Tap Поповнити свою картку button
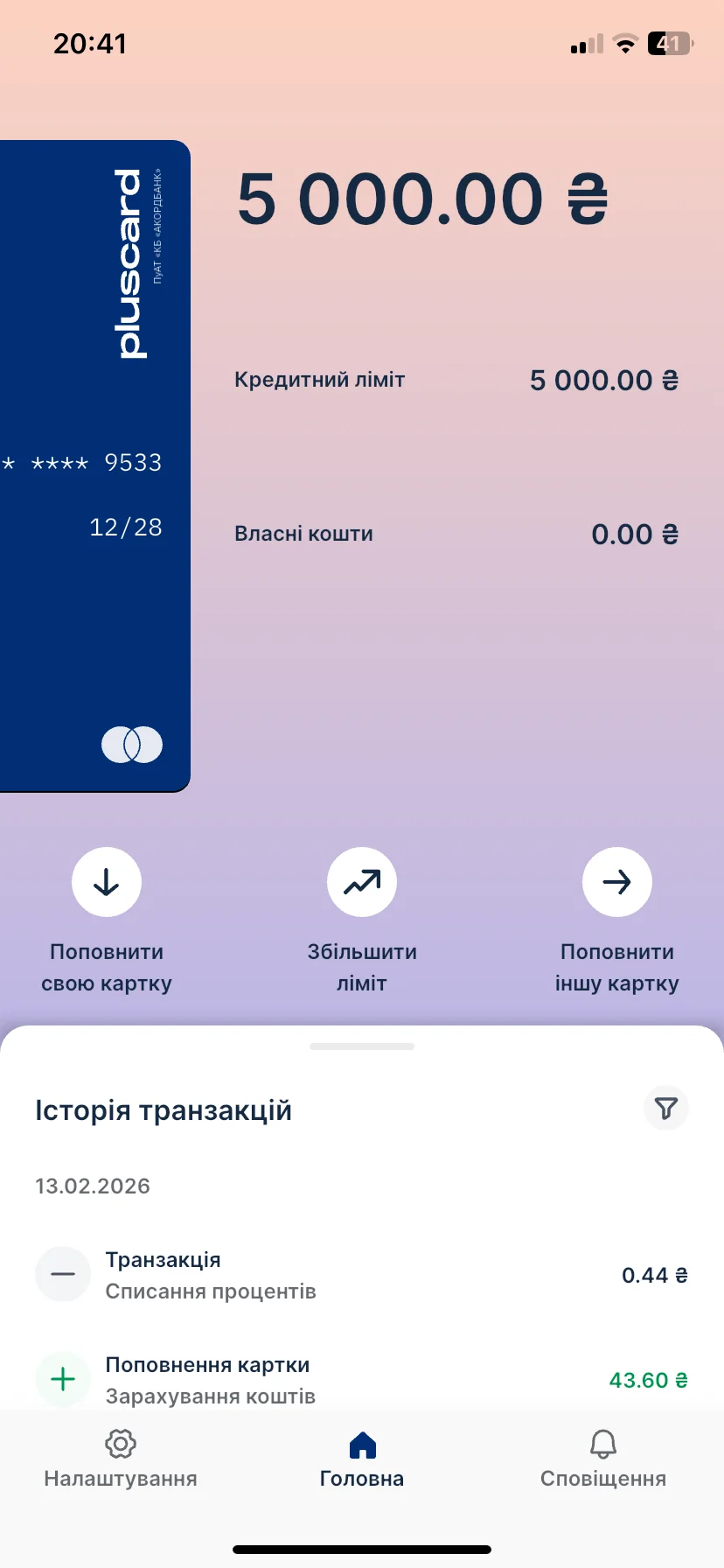Image resolution: width=724 pixels, height=1568 pixels. [x=107, y=882]
